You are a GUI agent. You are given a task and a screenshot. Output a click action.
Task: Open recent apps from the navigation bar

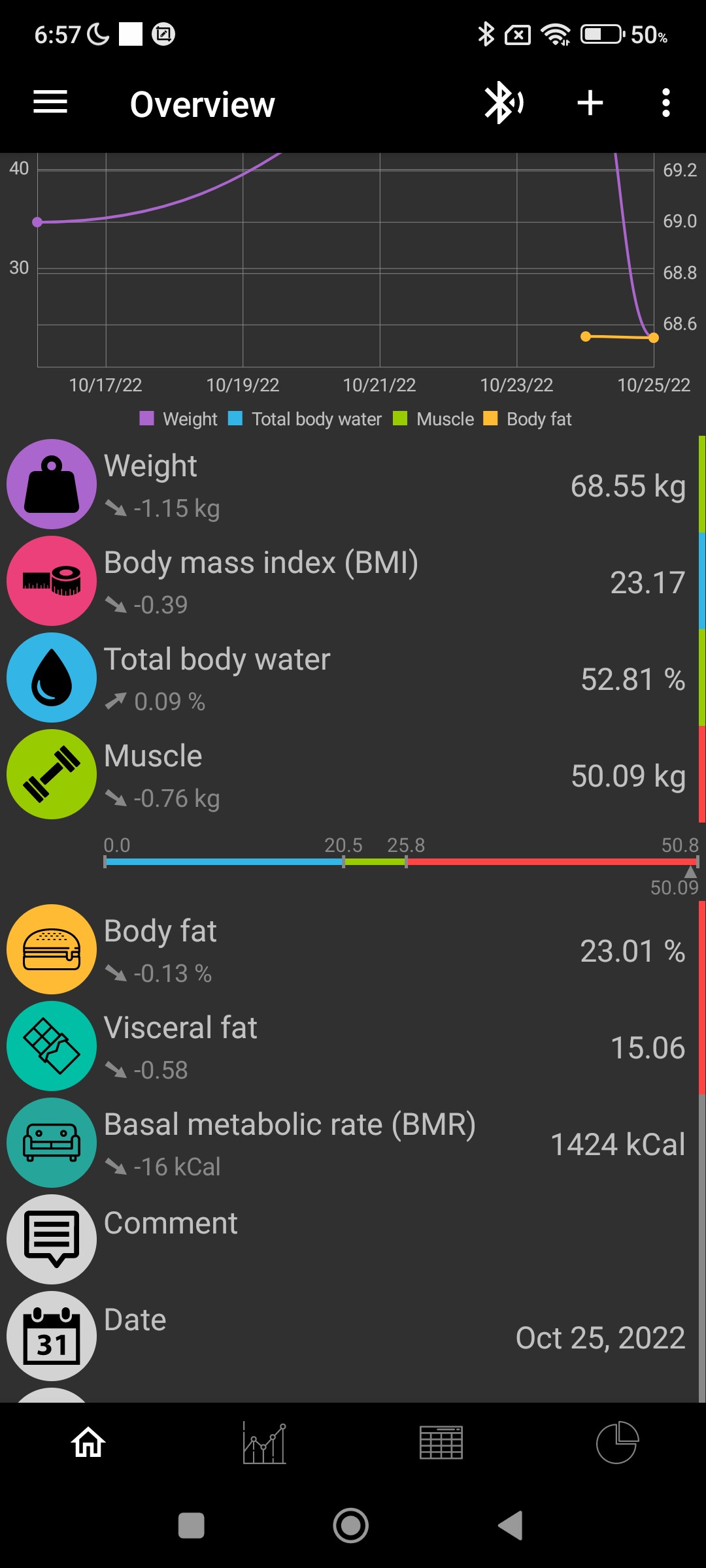tap(192, 1526)
